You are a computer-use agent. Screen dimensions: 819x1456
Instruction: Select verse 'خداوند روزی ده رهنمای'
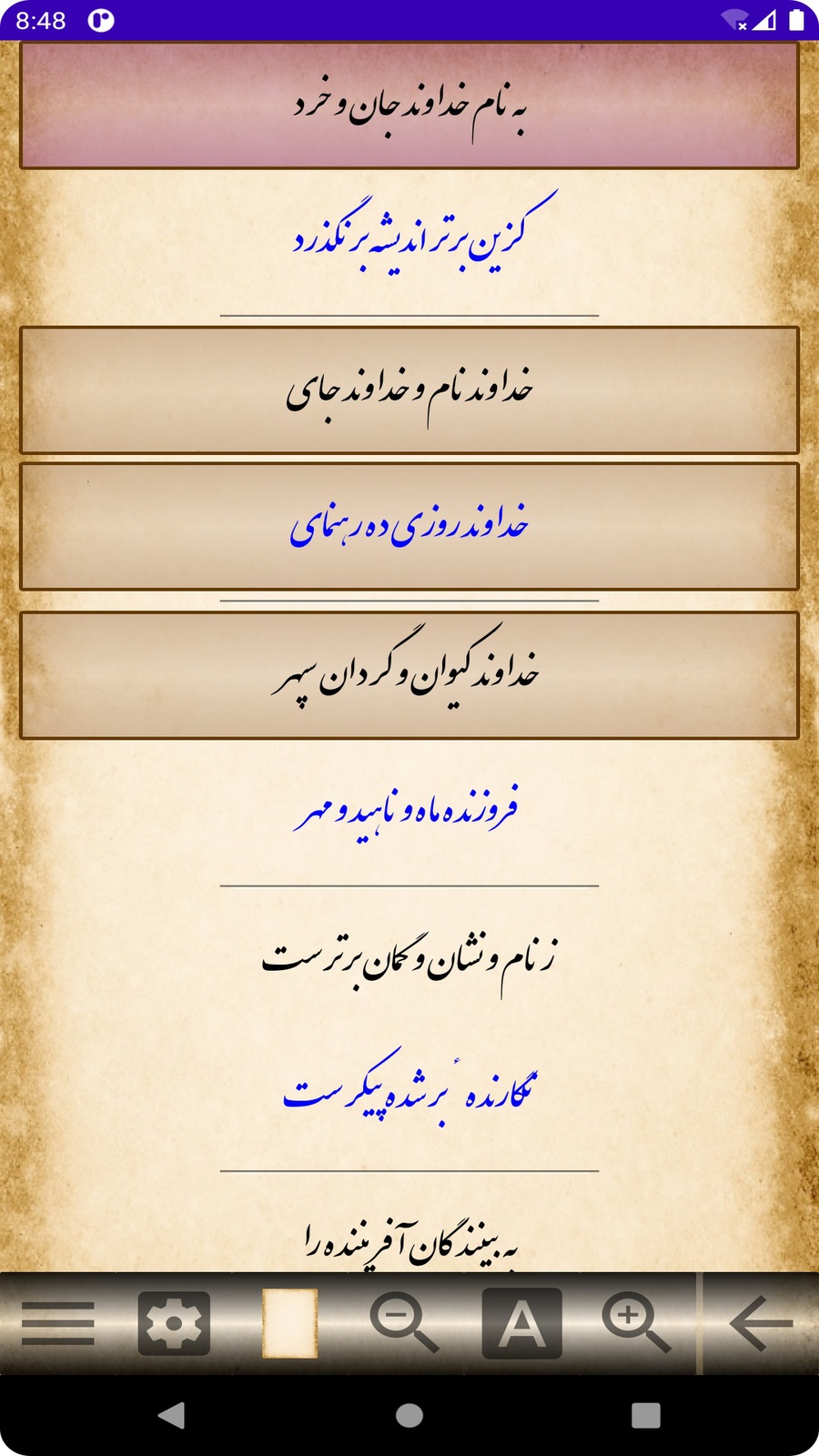(409, 527)
